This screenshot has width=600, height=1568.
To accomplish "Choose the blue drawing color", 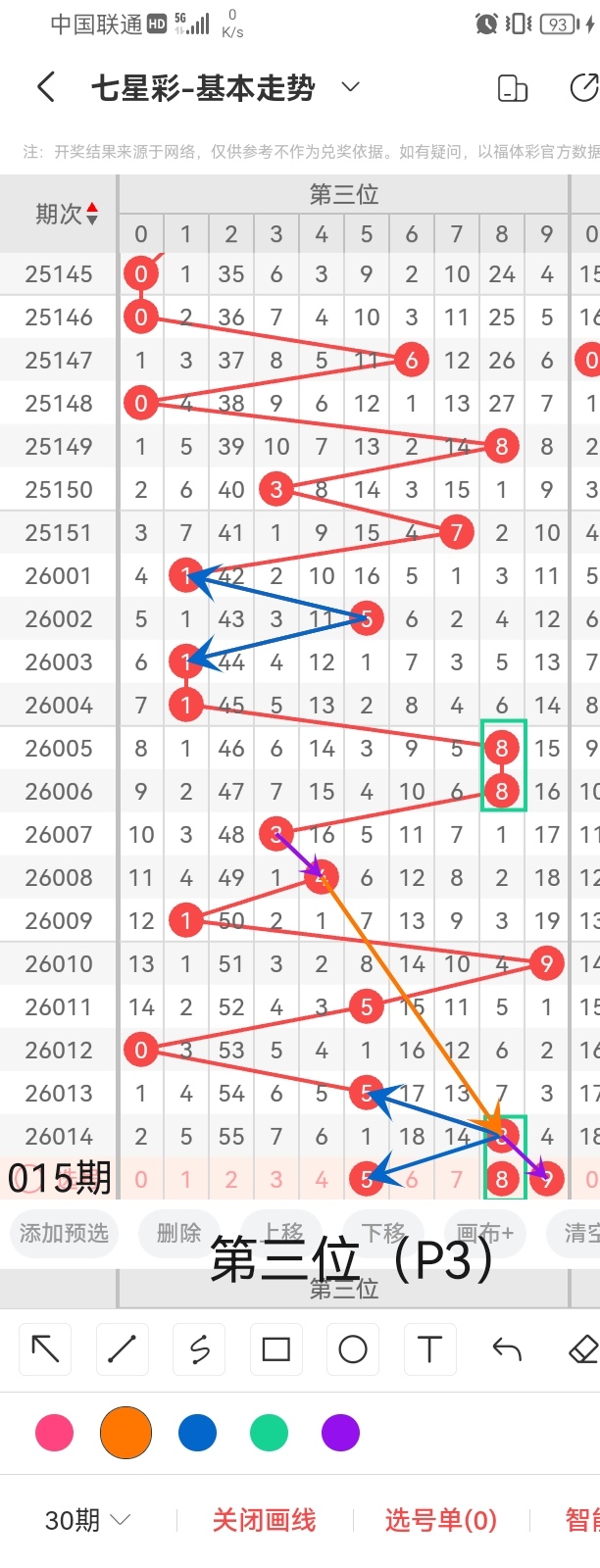I will tap(197, 1433).
